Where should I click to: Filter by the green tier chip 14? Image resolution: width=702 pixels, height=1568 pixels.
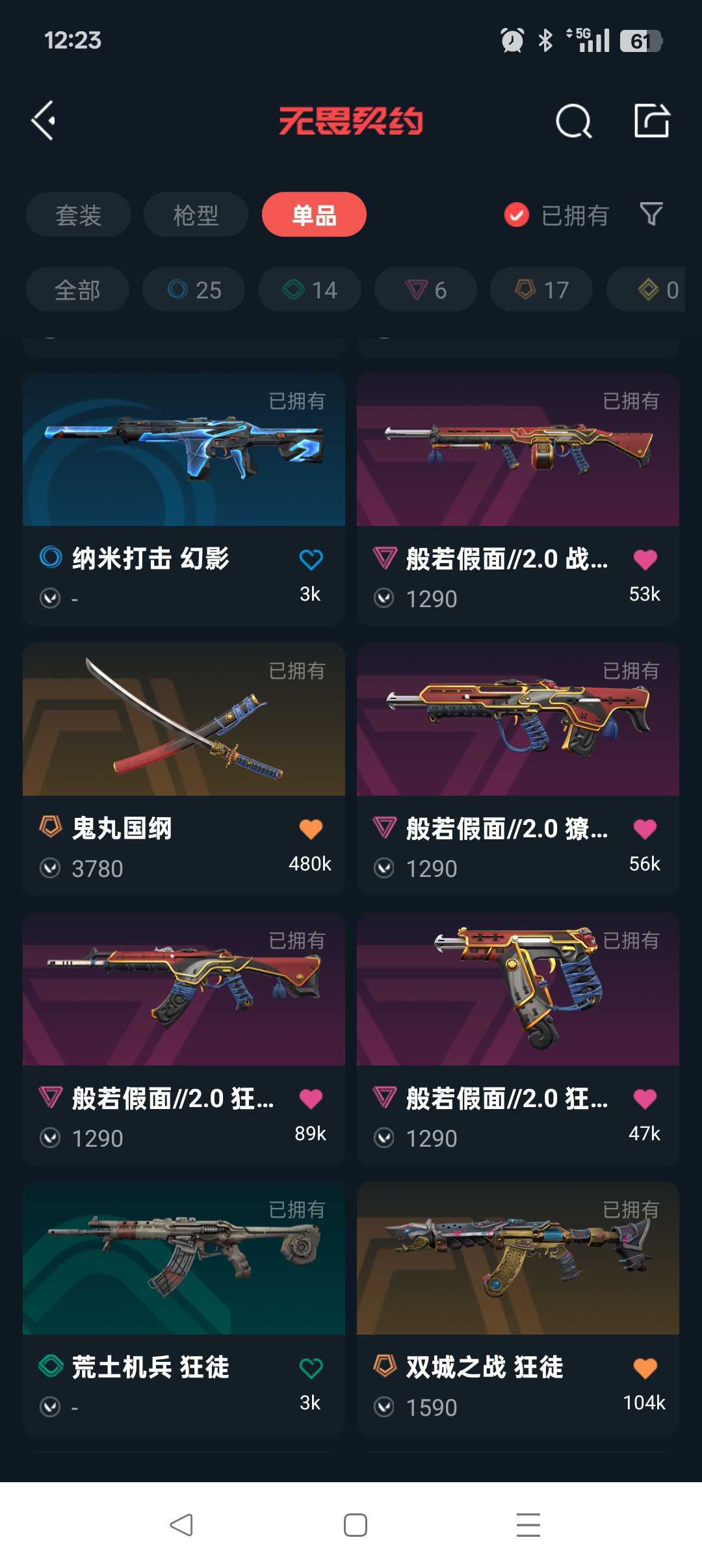[309, 289]
